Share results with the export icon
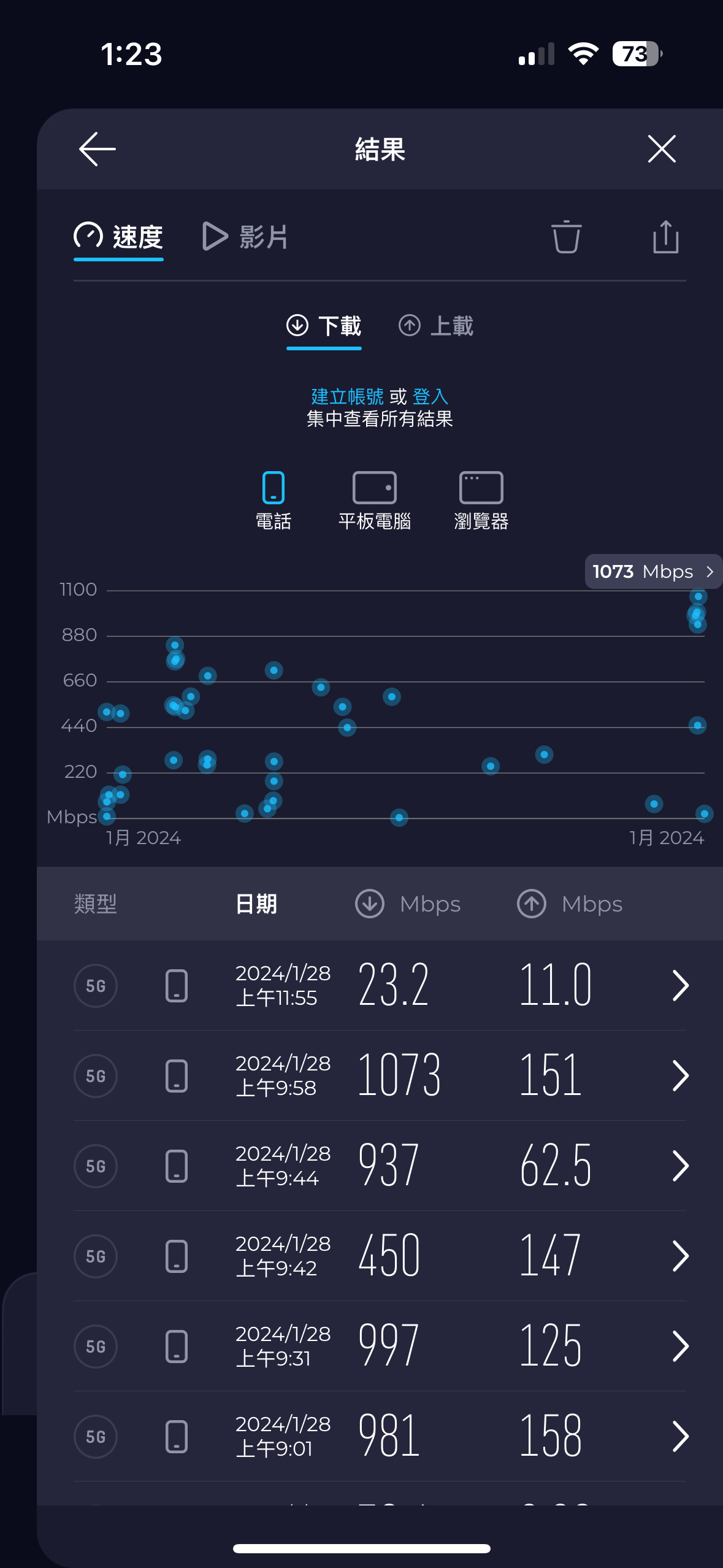The image size is (723, 1568). click(665, 237)
